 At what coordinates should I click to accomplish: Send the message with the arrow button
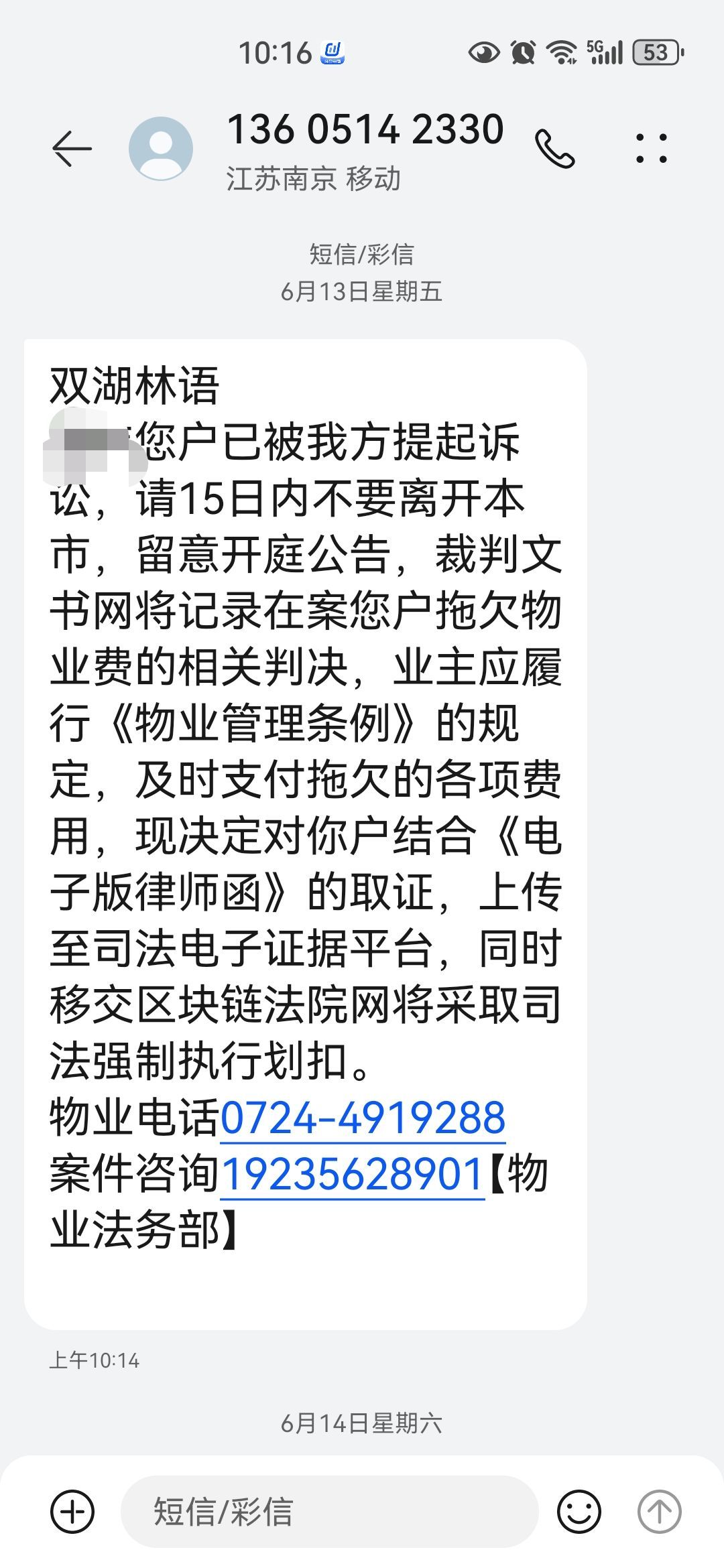point(659,1512)
